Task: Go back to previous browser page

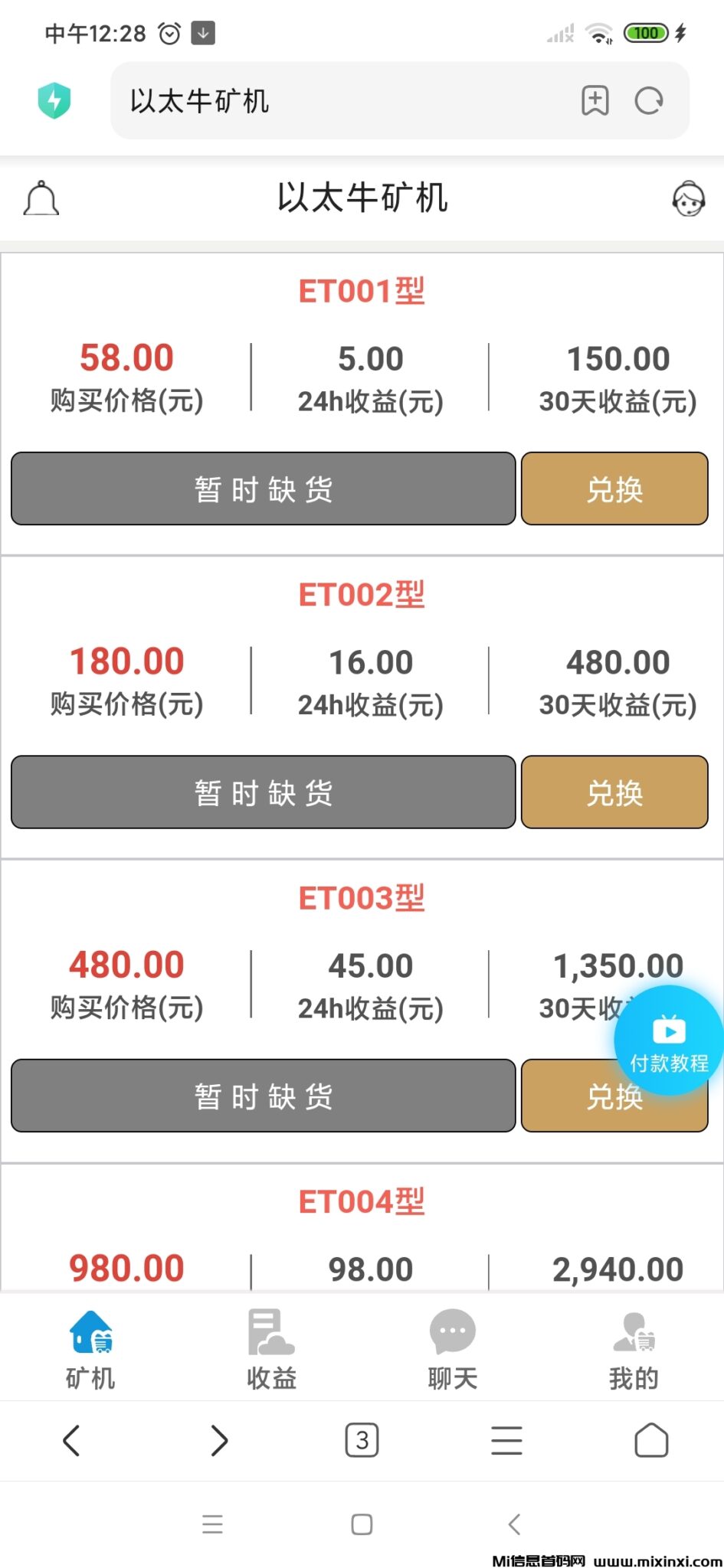Action: (x=71, y=1440)
